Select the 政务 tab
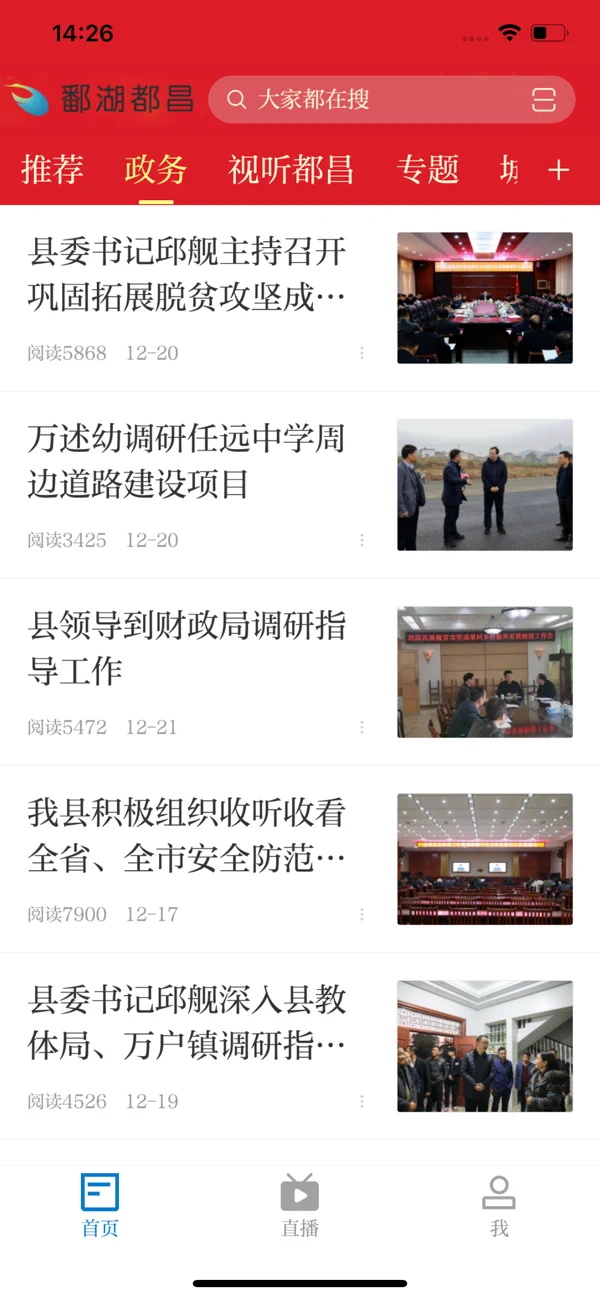 tap(156, 170)
